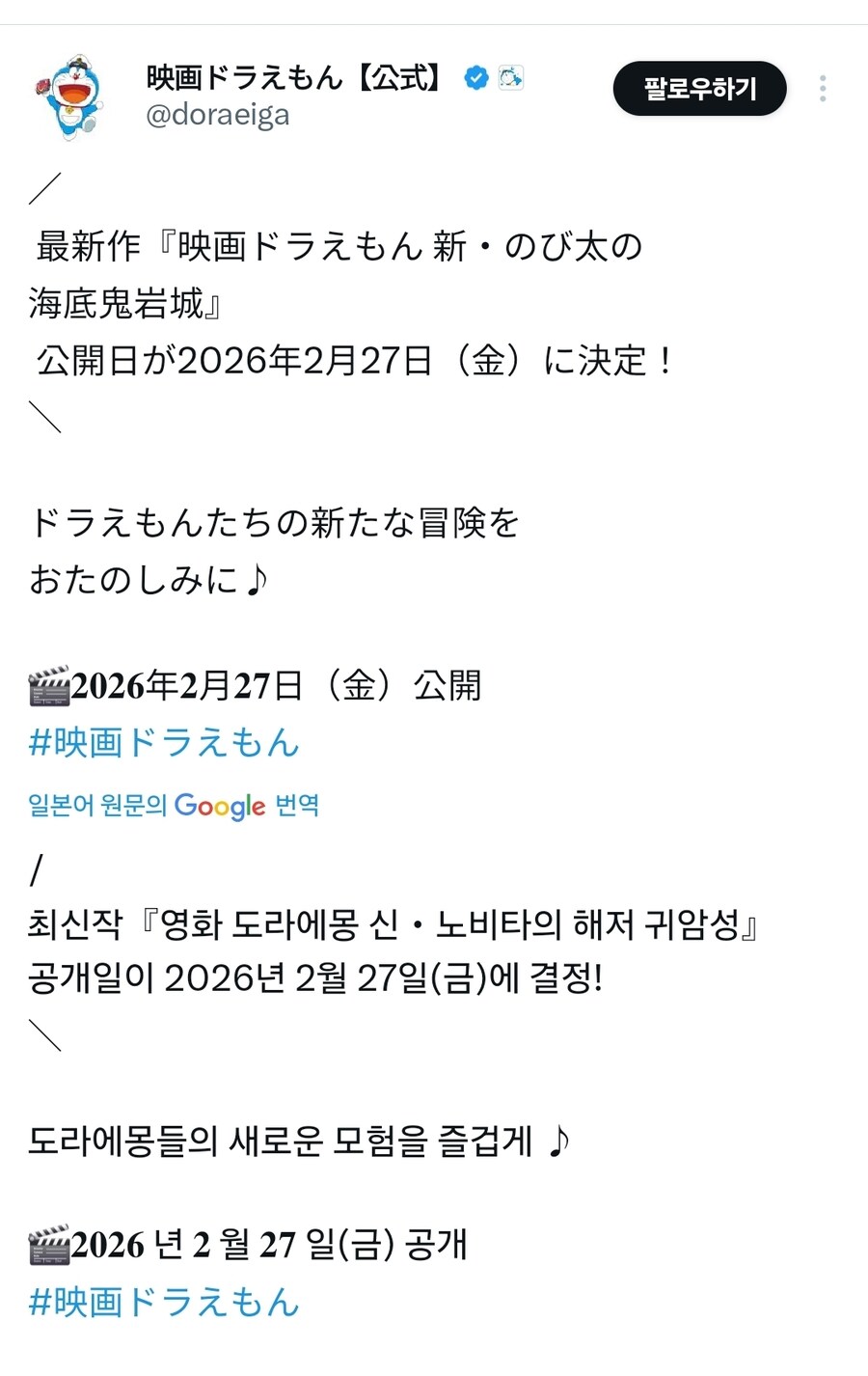The image size is (868, 1376).
Task: Open the #映画ドラえもん hashtag in the Japanese text
Action: (164, 742)
